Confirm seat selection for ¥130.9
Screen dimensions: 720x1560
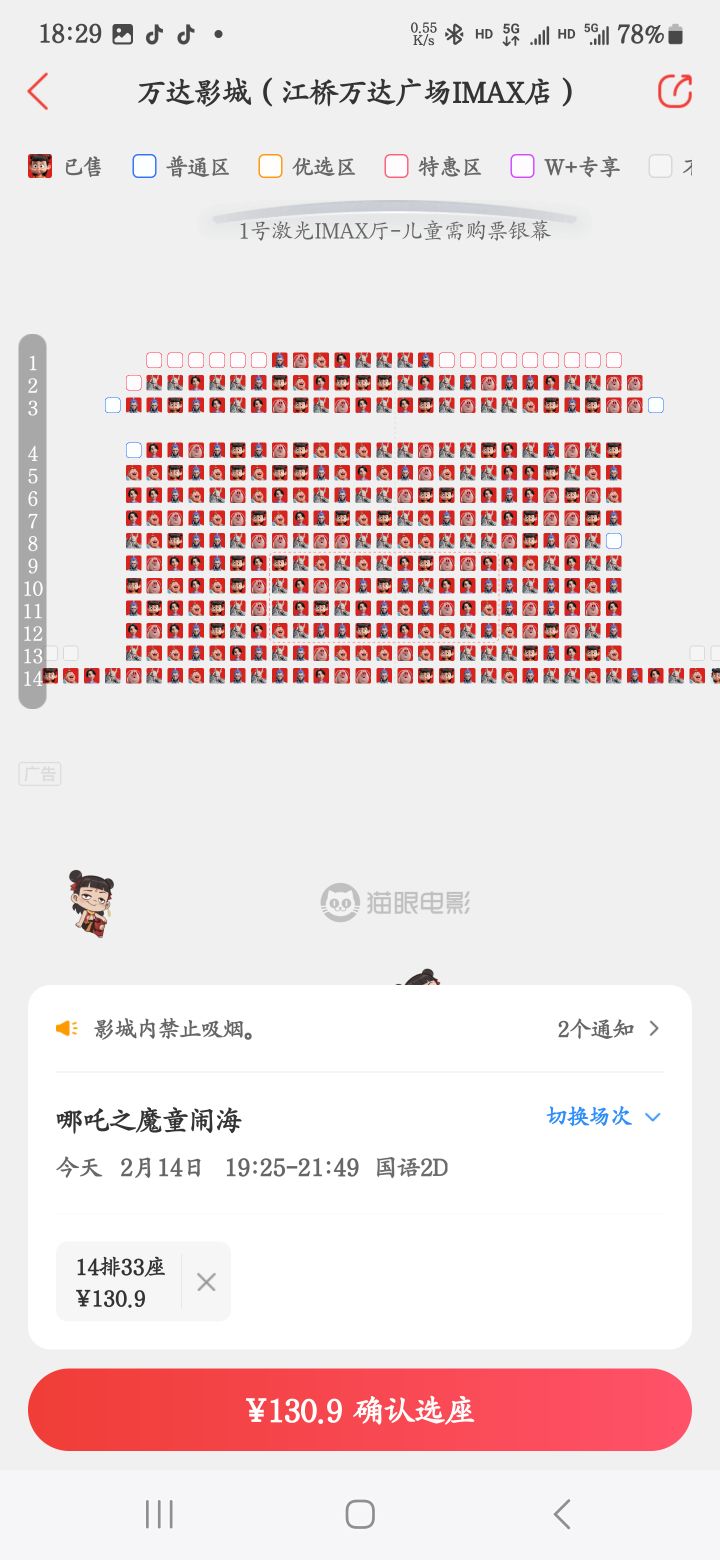click(x=360, y=1410)
